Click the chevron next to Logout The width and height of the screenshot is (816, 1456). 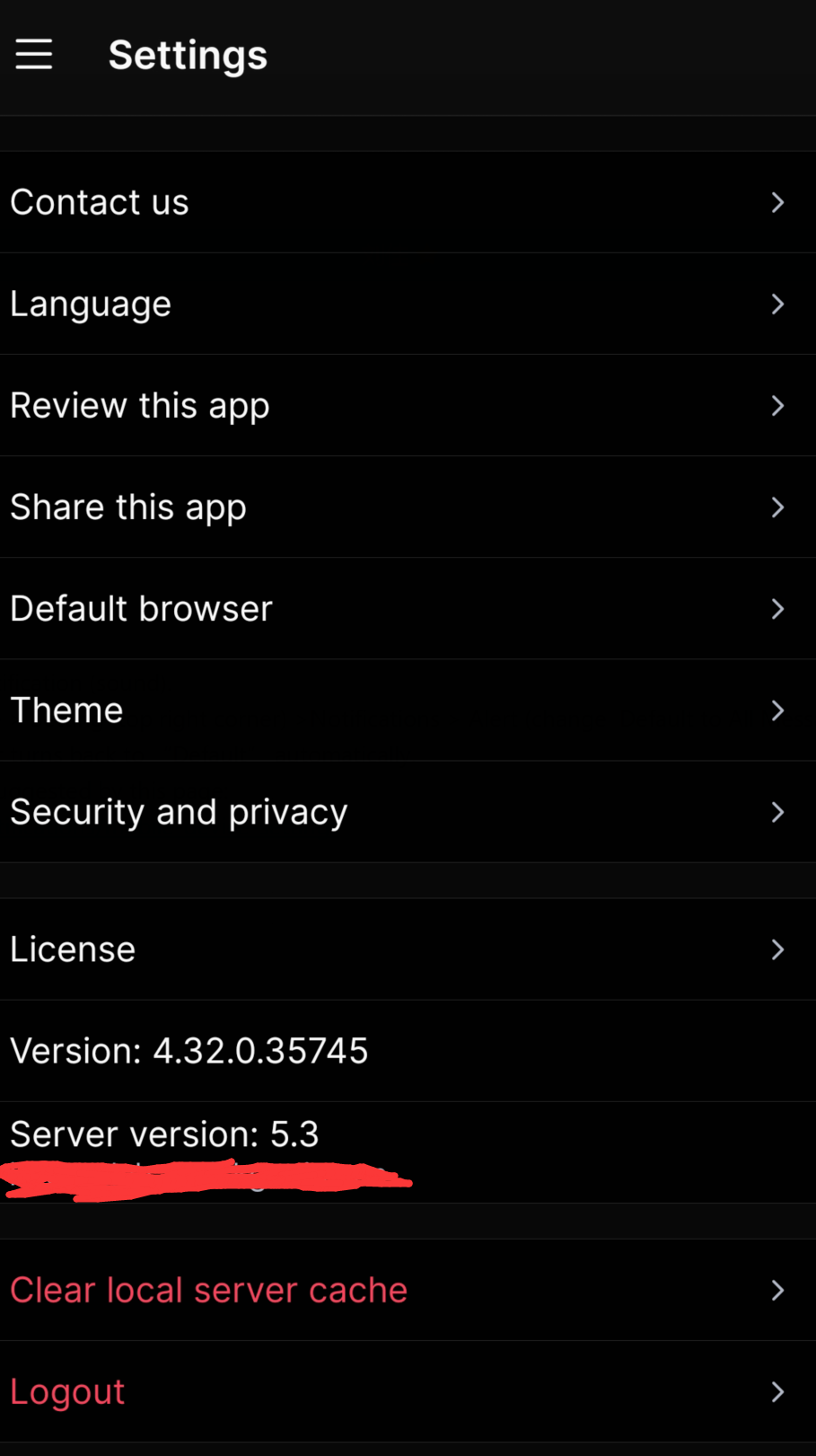(x=777, y=1392)
